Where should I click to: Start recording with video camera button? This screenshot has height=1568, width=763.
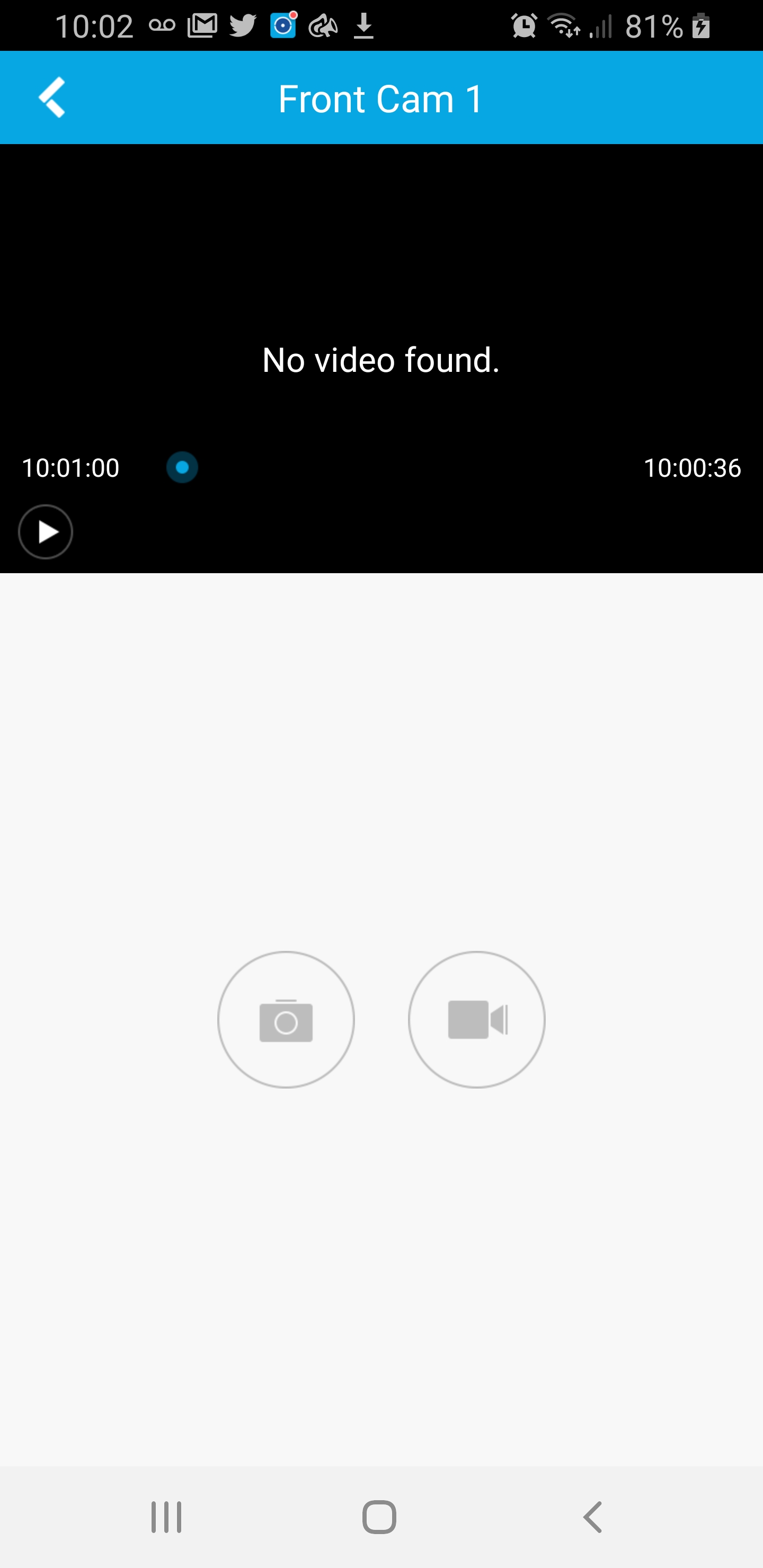476,1020
